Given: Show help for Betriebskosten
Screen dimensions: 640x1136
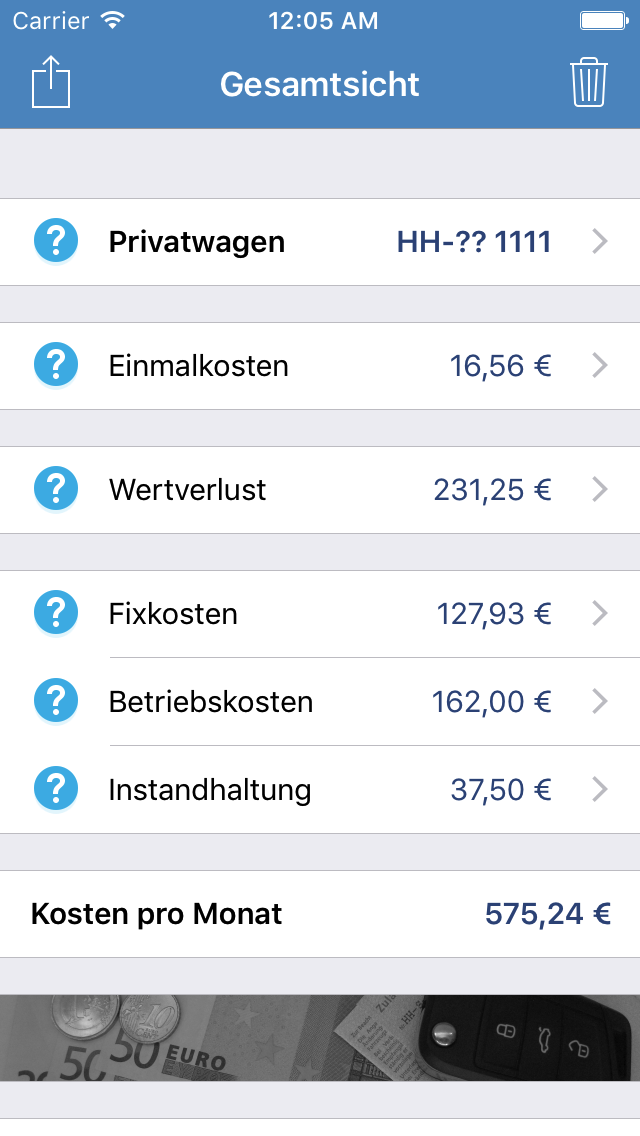Looking at the screenshot, I should point(56,700).
